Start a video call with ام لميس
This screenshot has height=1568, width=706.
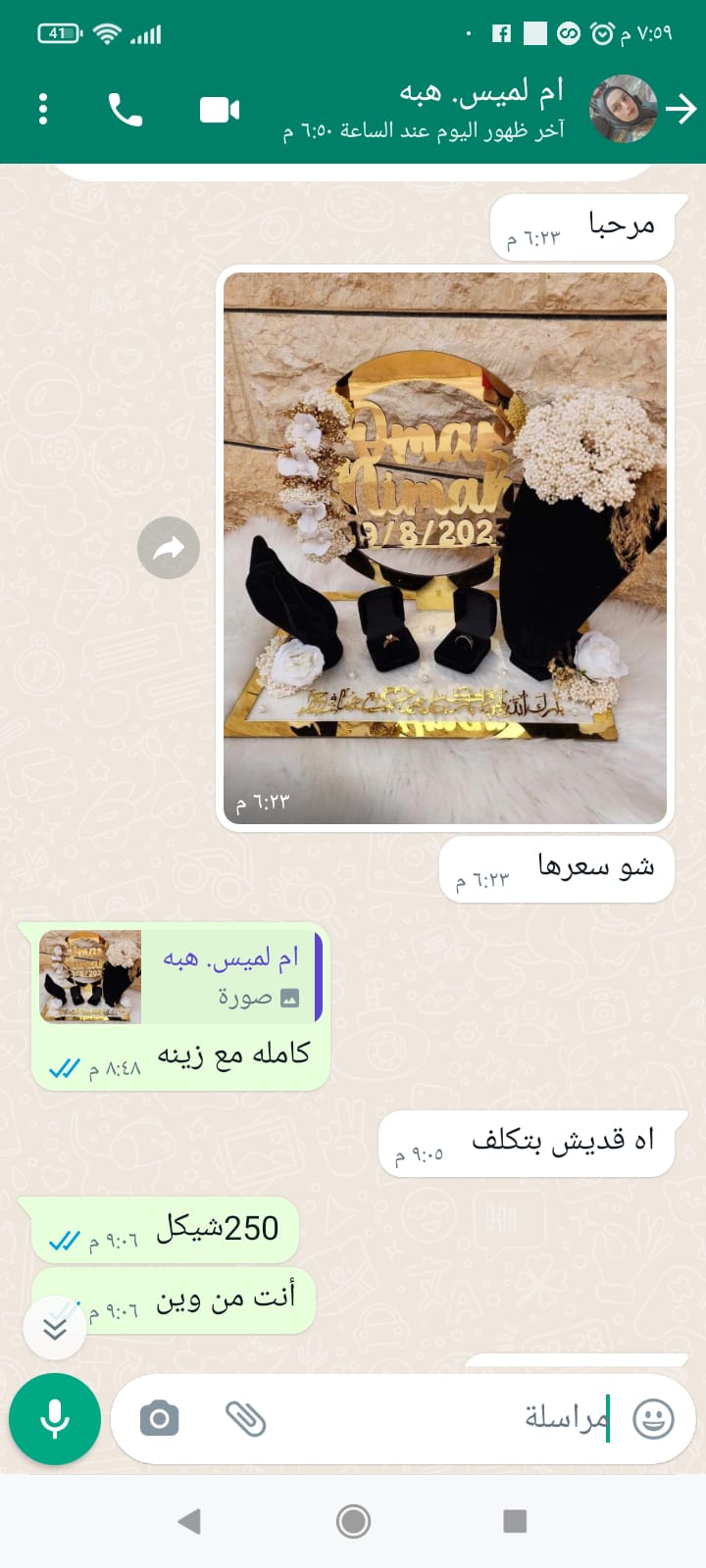tap(220, 109)
